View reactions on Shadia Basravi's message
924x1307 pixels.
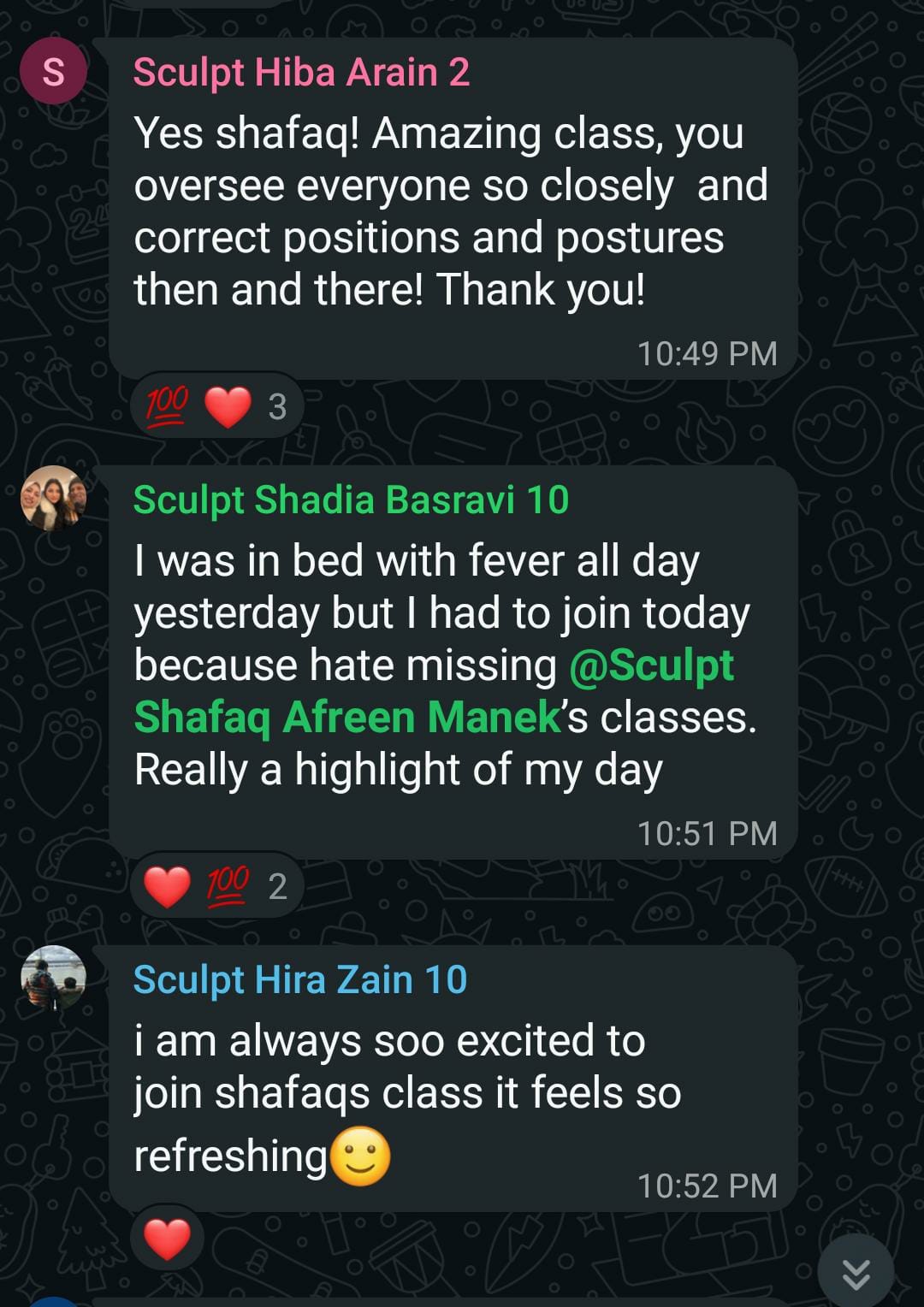point(217,886)
